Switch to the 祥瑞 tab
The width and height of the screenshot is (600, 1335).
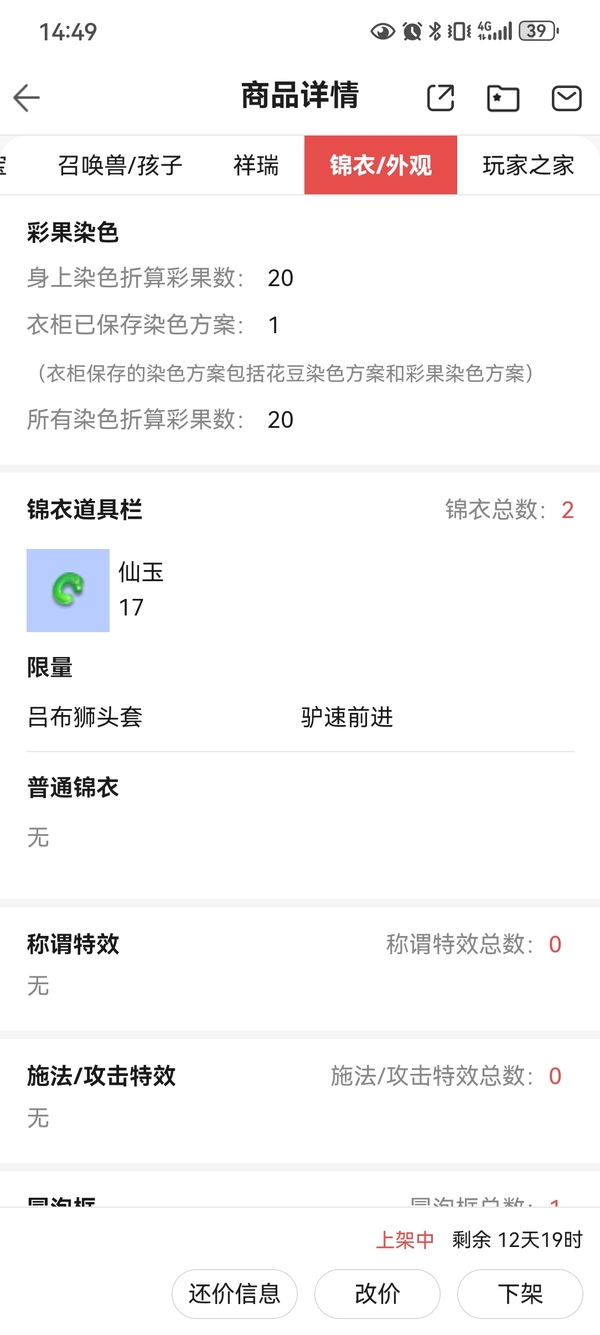coord(256,165)
